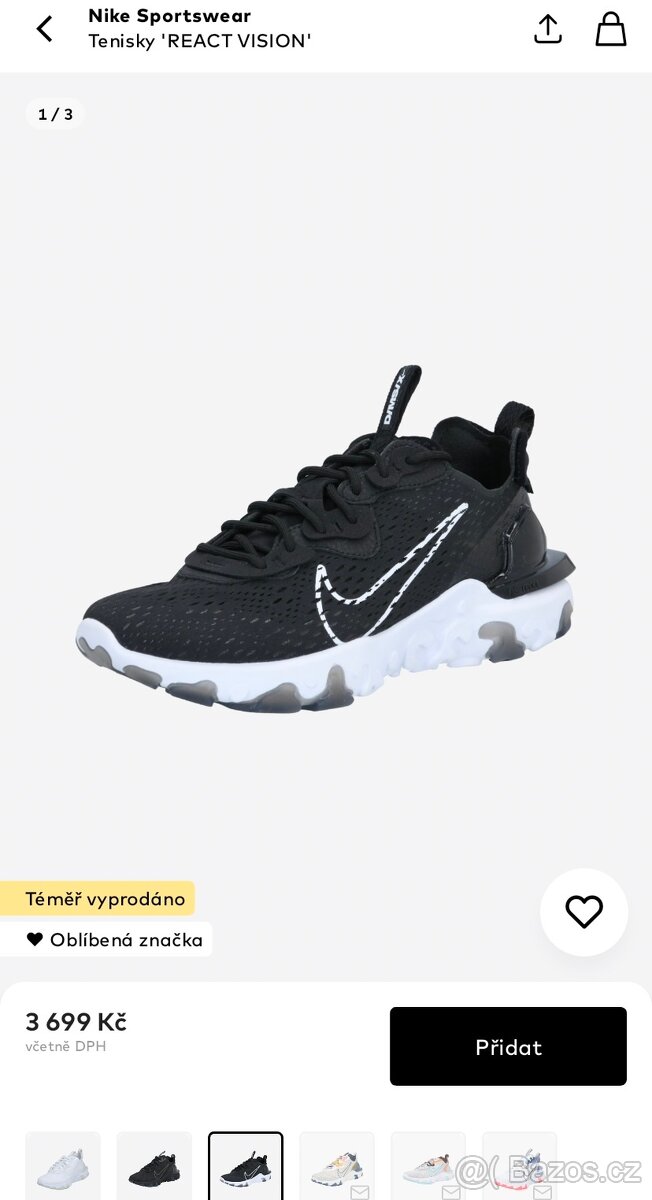
Task: Go back using the top-left arrow
Action: click(x=44, y=29)
